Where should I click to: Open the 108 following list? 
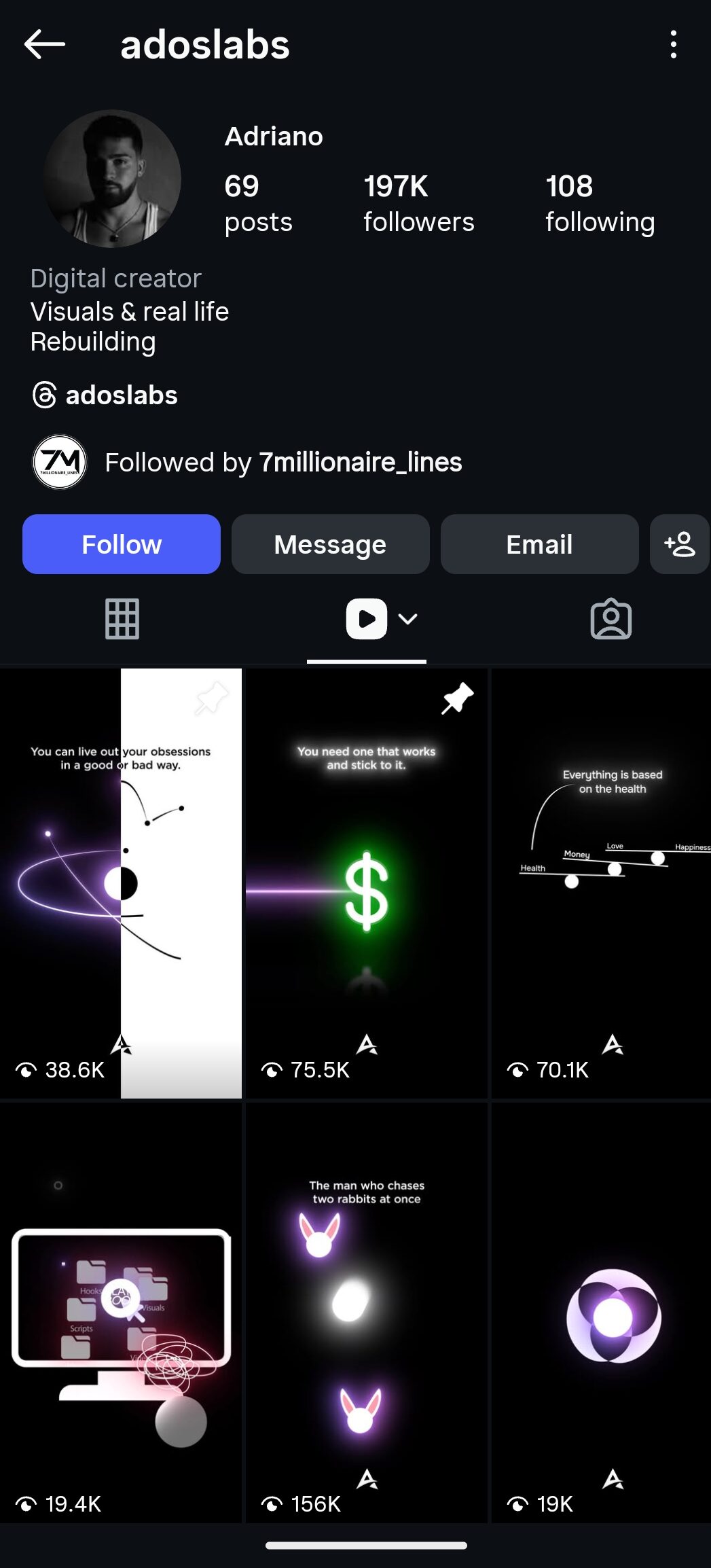(600, 203)
